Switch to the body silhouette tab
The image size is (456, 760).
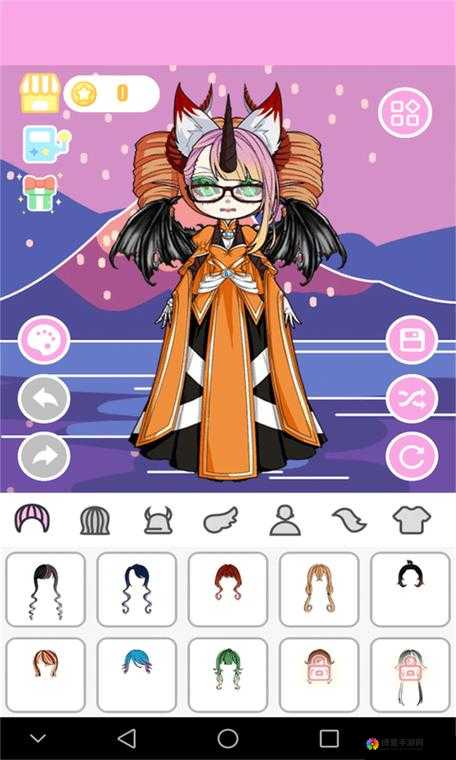pos(285,520)
